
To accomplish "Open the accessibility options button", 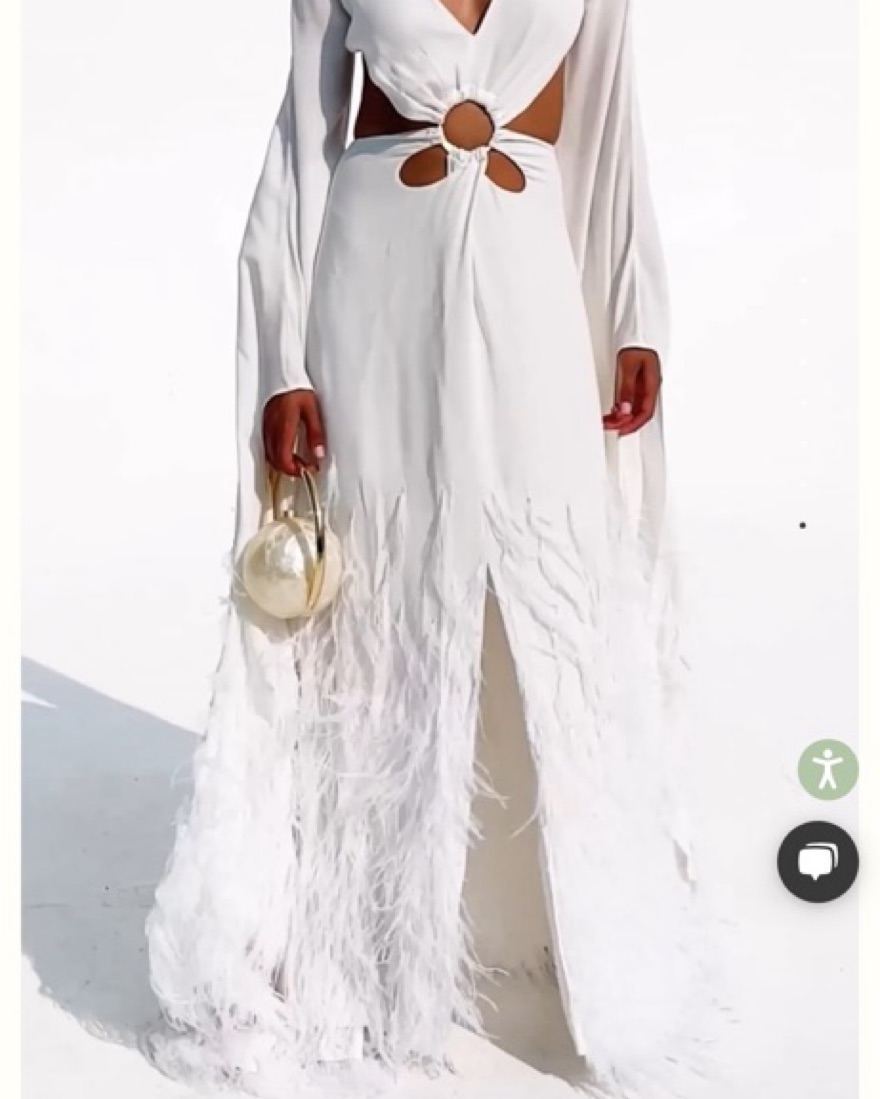I will [x=828, y=769].
